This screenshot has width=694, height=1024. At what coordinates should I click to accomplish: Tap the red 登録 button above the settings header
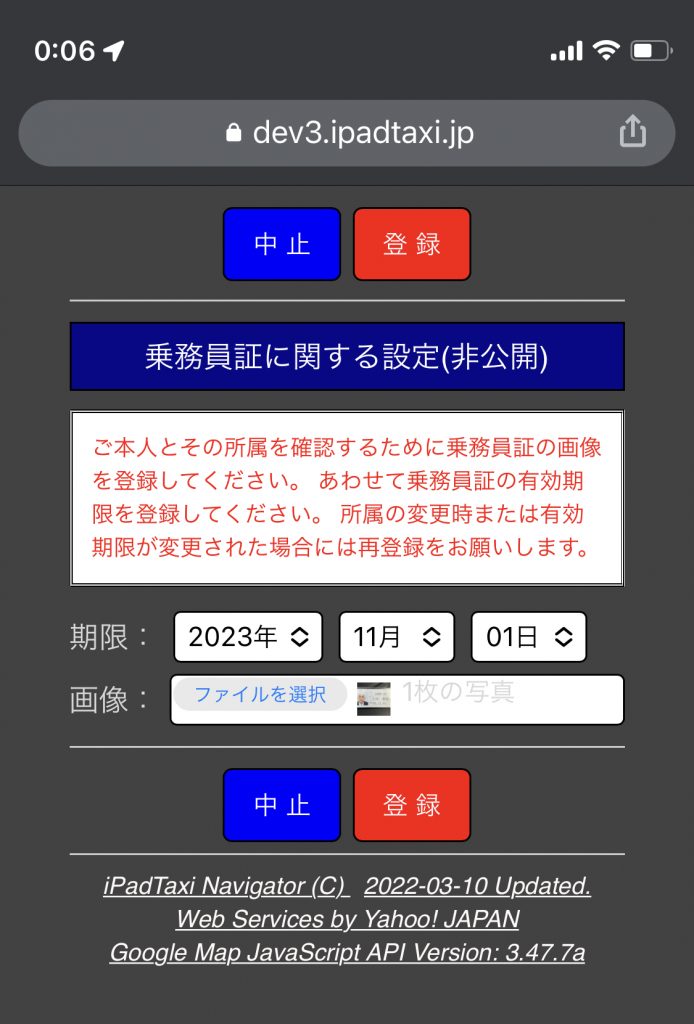click(x=411, y=244)
